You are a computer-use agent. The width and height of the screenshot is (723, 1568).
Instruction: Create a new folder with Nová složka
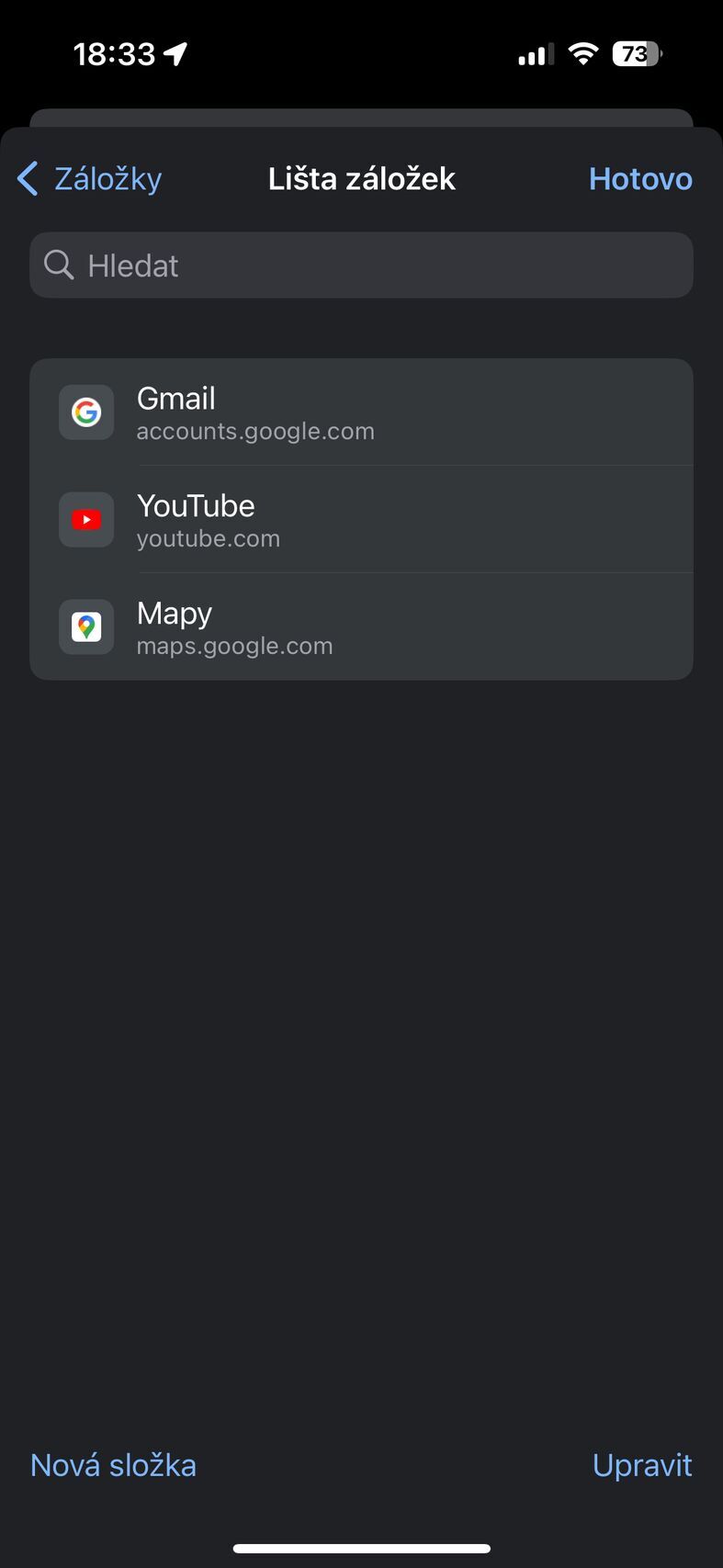[113, 1465]
